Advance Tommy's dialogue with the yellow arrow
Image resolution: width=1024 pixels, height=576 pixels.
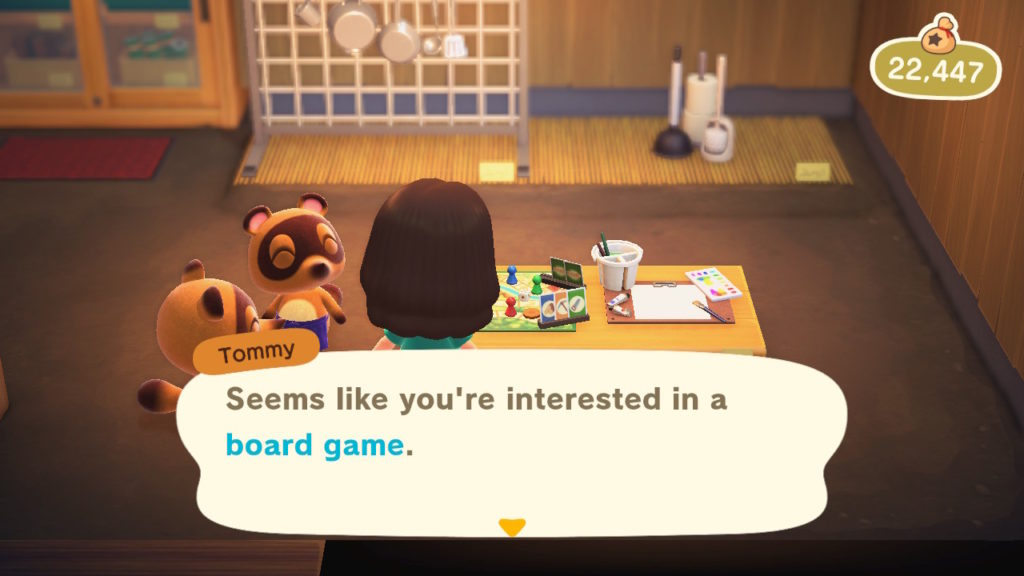pos(512,527)
